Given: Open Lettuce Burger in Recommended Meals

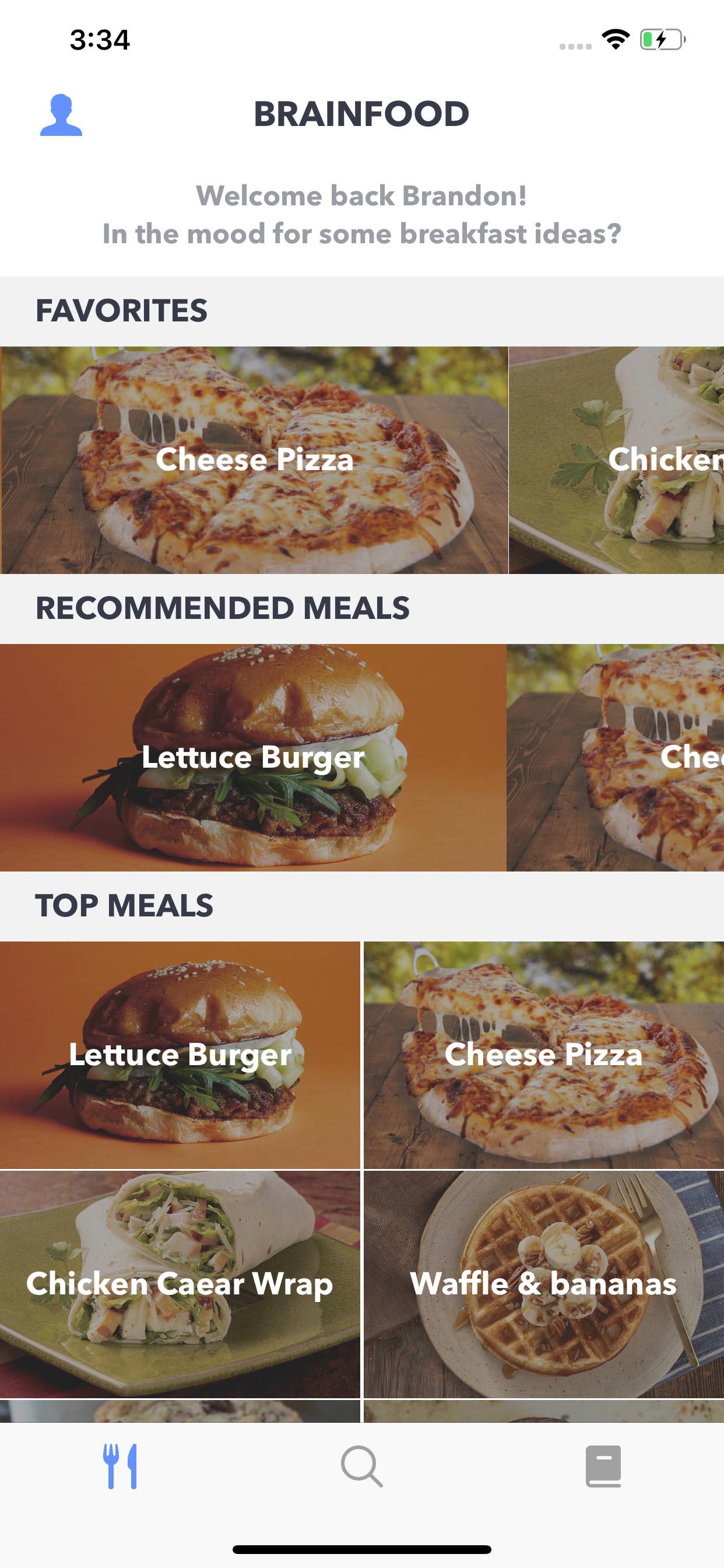Looking at the screenshot, I should pos(253,757).
